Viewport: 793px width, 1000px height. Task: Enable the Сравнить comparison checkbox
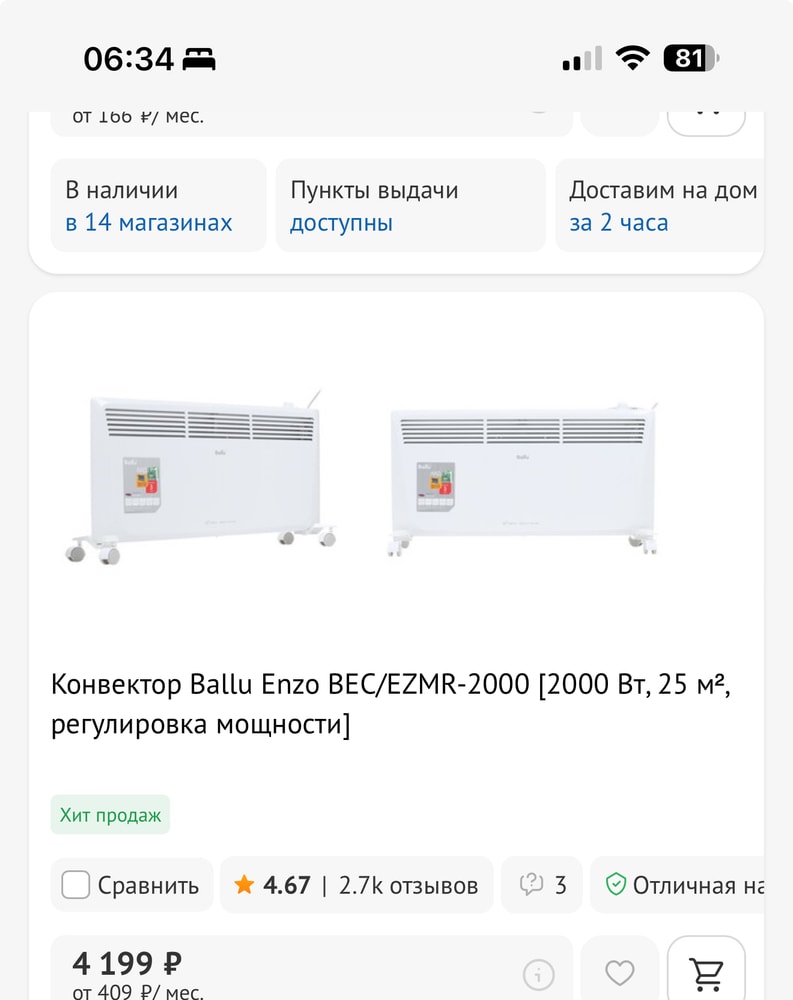pyautogui.click(x=75, y=885)
